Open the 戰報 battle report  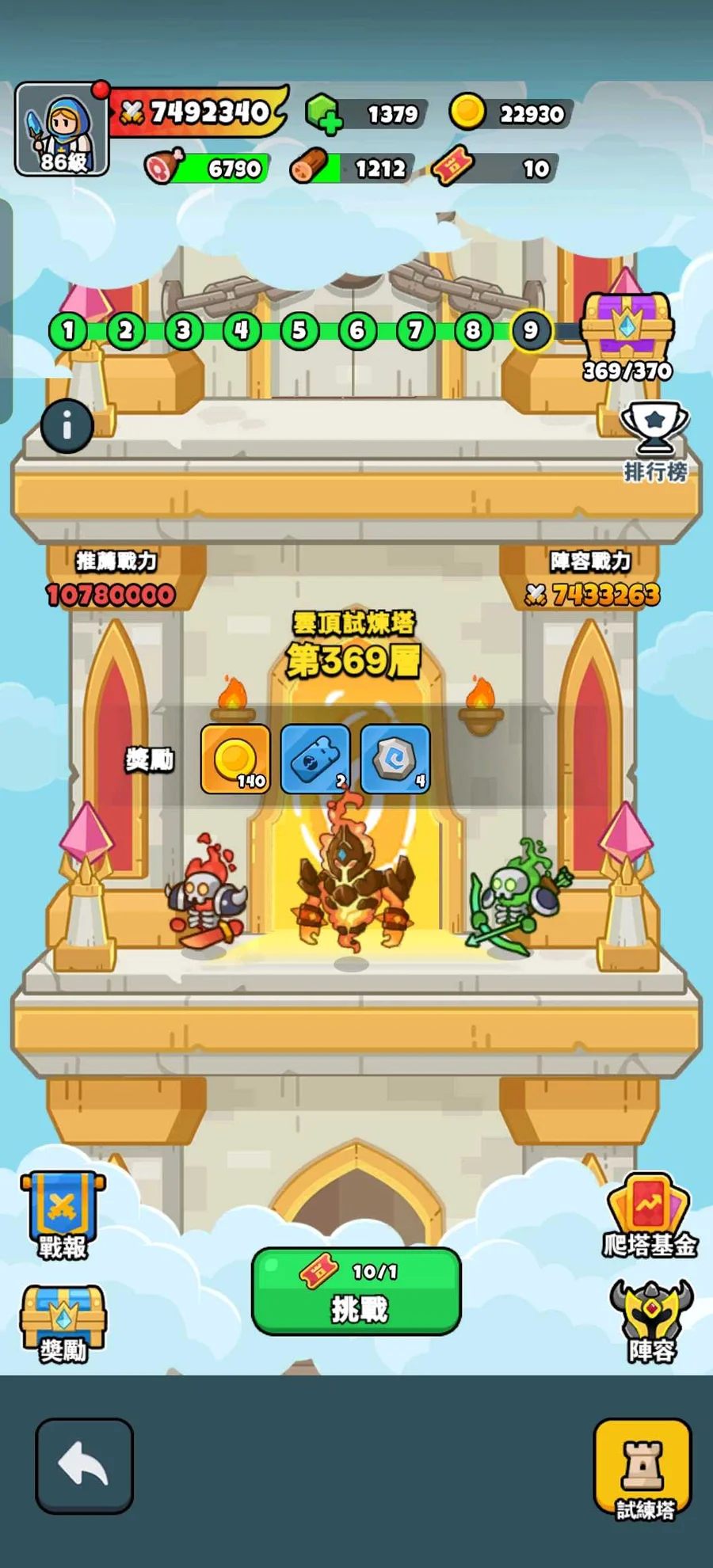point(63,1216)
